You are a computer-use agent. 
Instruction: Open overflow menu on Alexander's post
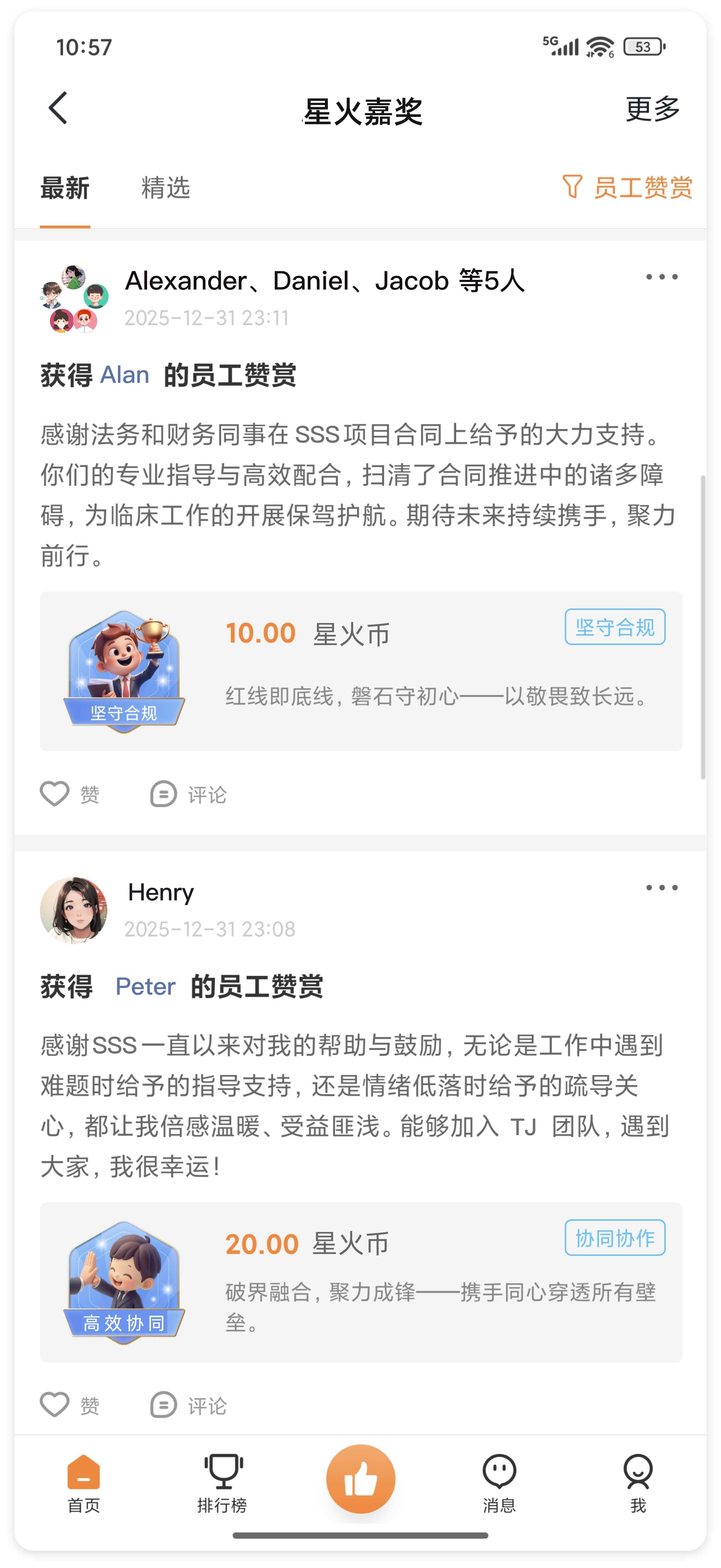coord(661,277)
